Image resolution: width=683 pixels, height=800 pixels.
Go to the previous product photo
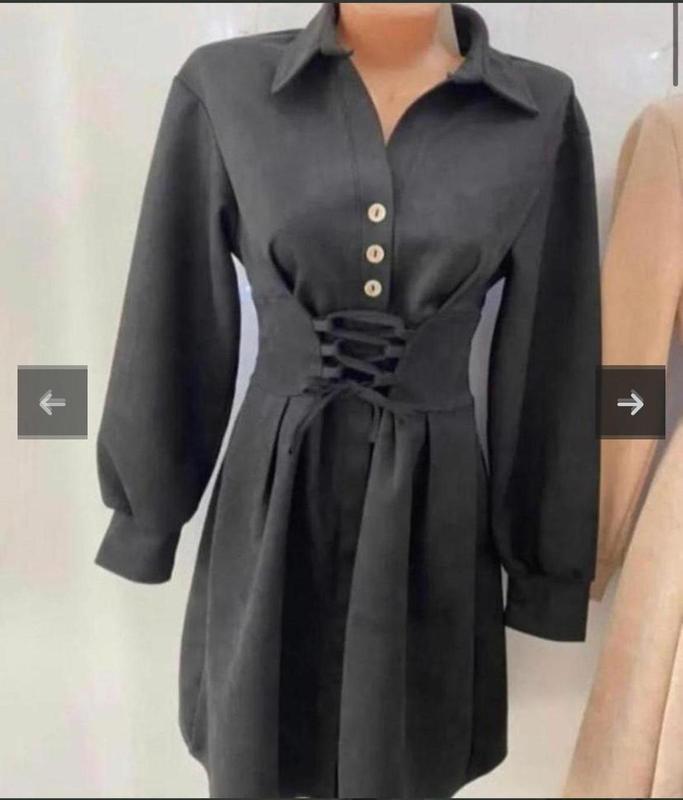pyautogui.click(x=52, y=403)
